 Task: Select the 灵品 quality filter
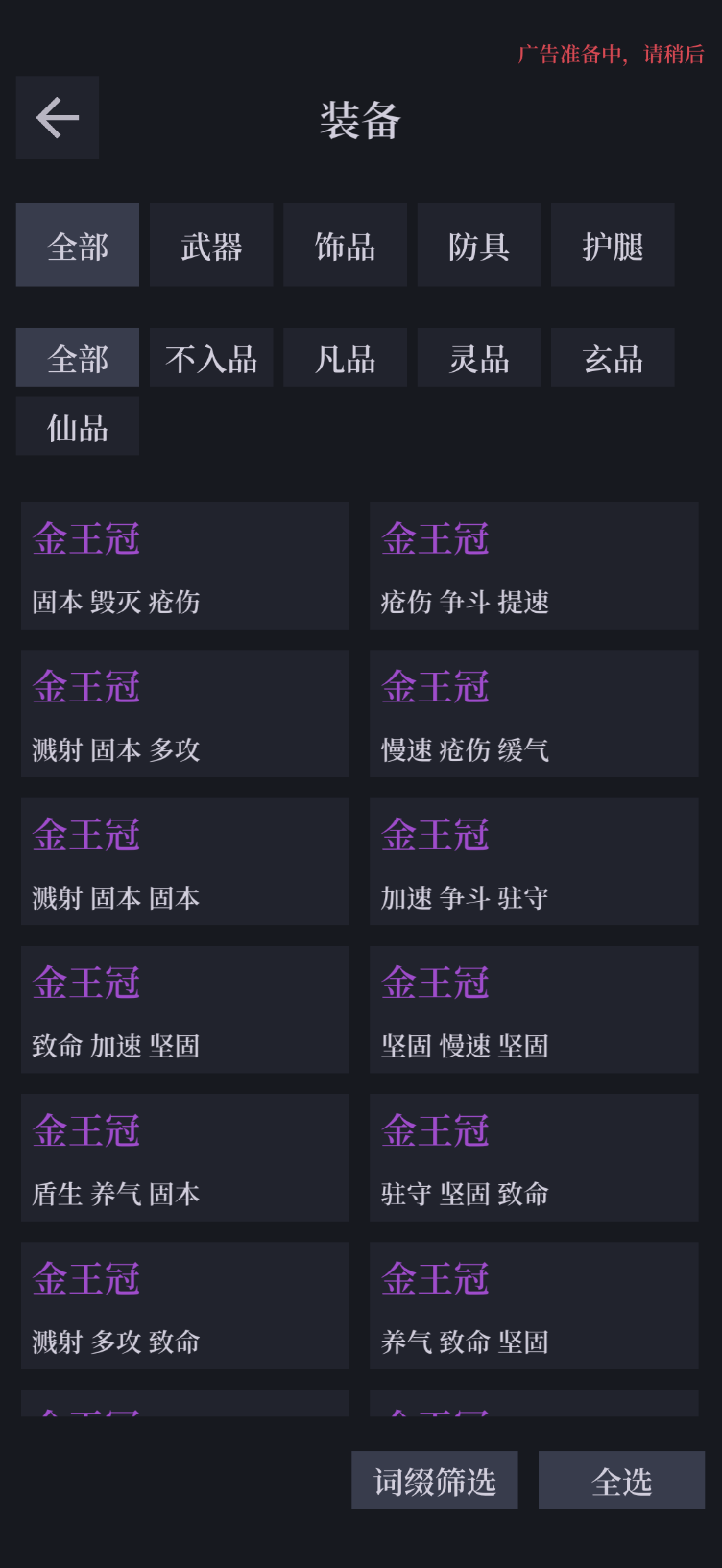(x=479, y=358)
